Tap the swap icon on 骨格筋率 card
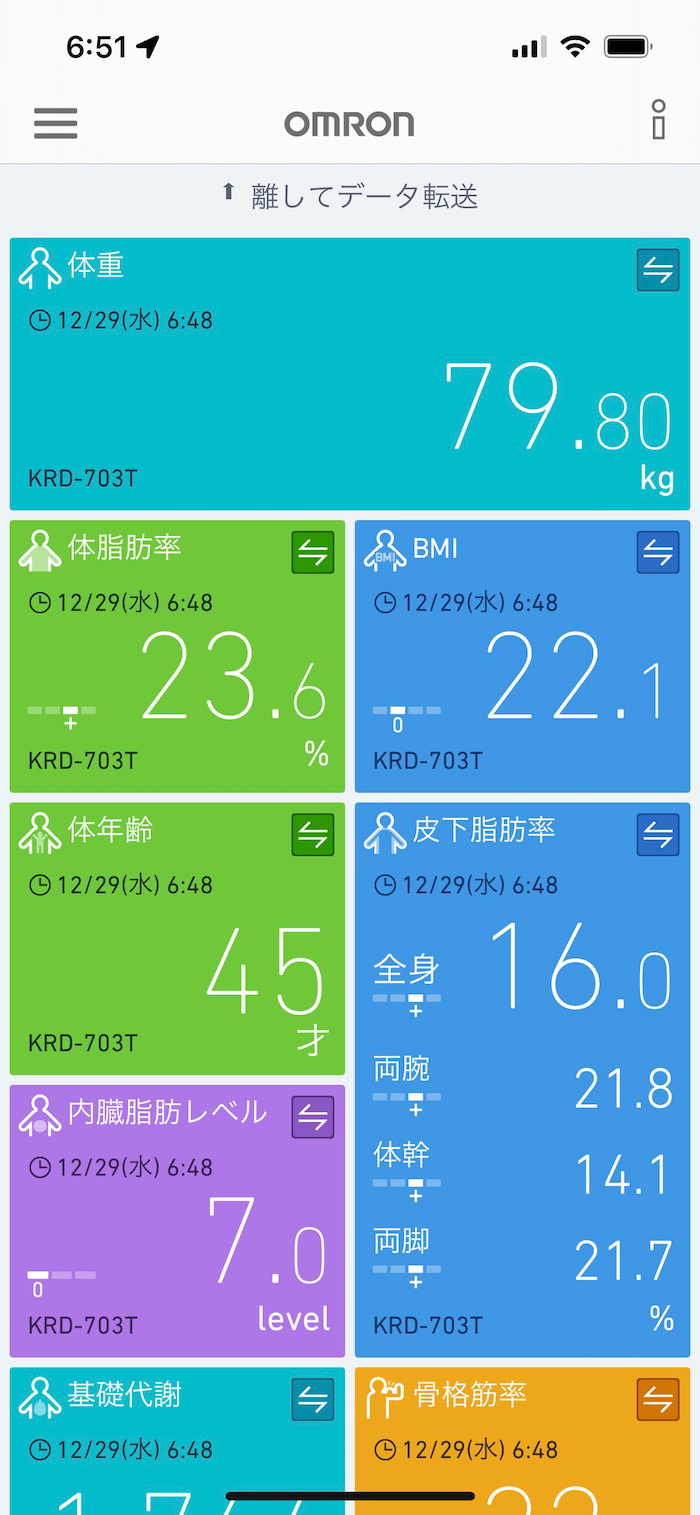 coord(658,1399)
